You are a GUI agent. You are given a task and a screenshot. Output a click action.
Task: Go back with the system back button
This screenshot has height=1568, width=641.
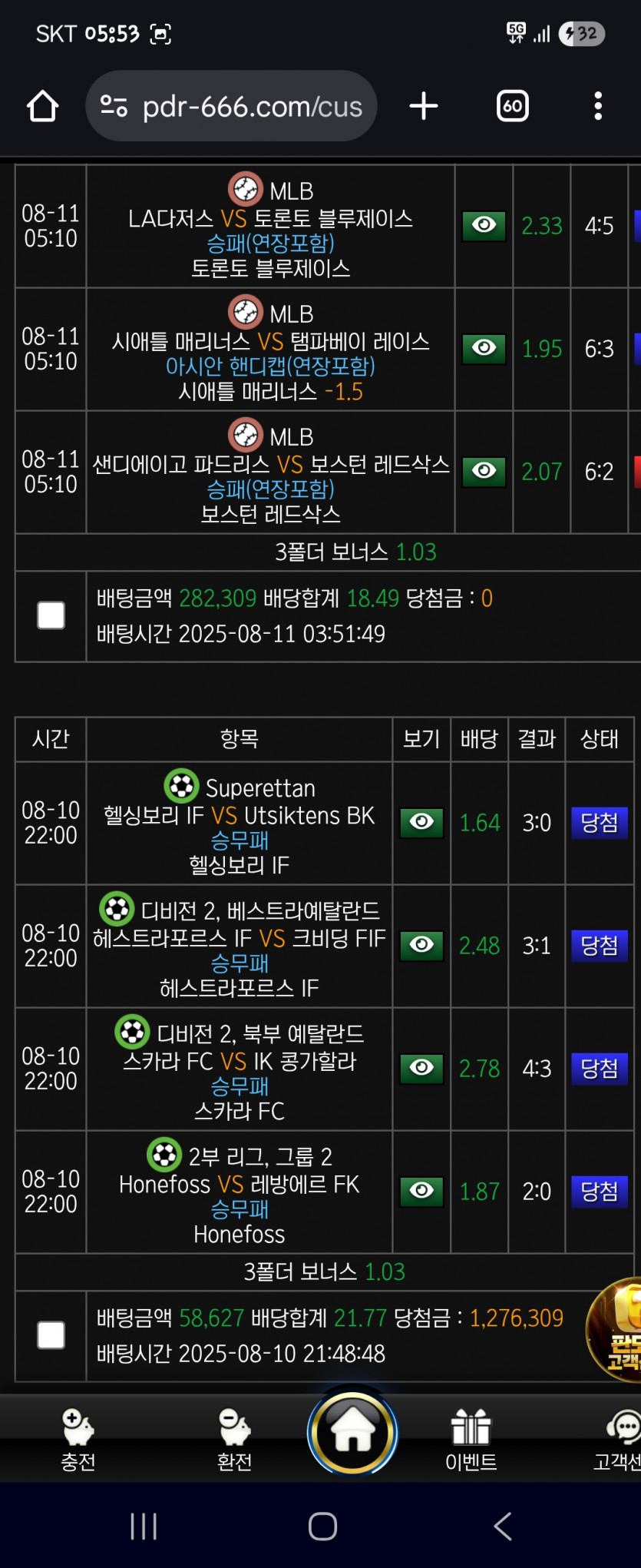point(503,1526)
